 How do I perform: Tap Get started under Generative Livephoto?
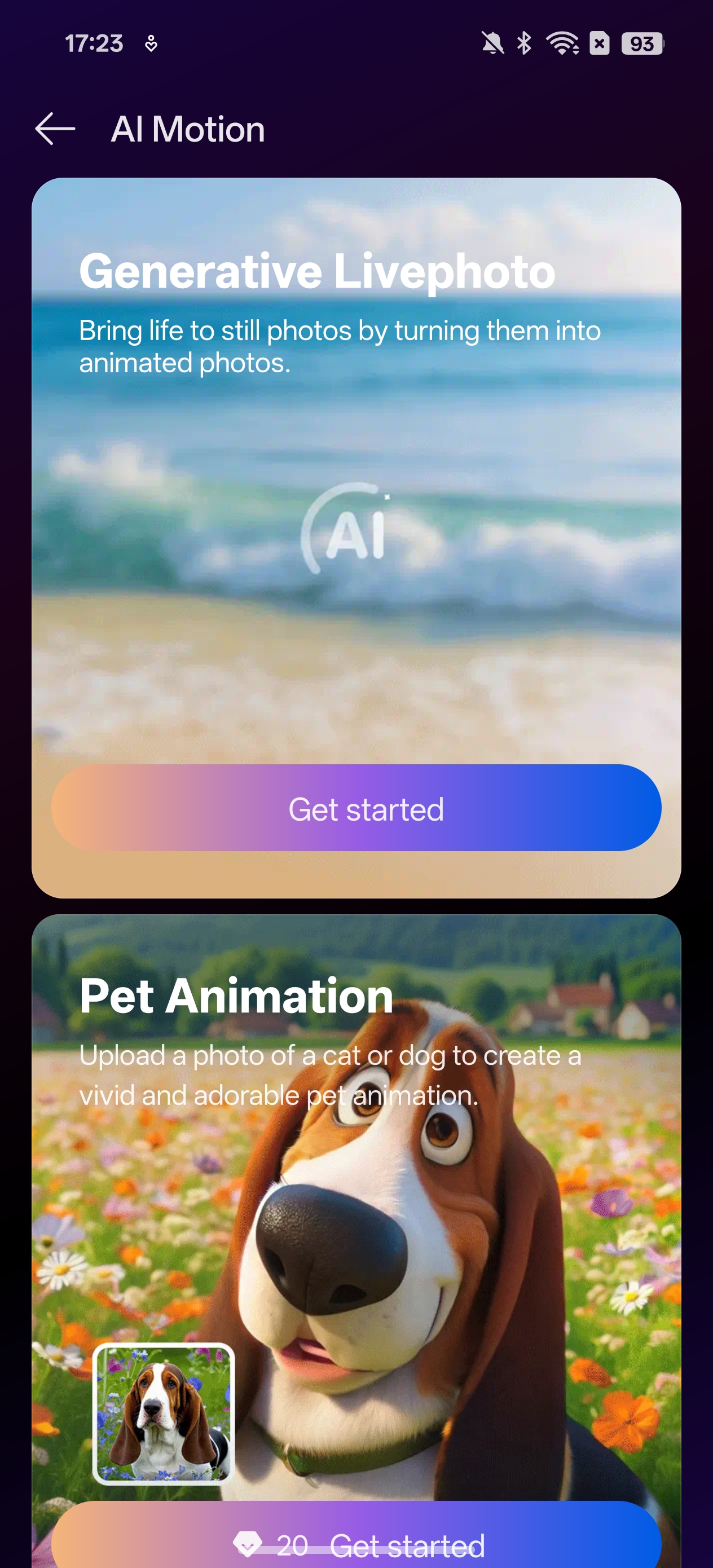pos(356,808)
